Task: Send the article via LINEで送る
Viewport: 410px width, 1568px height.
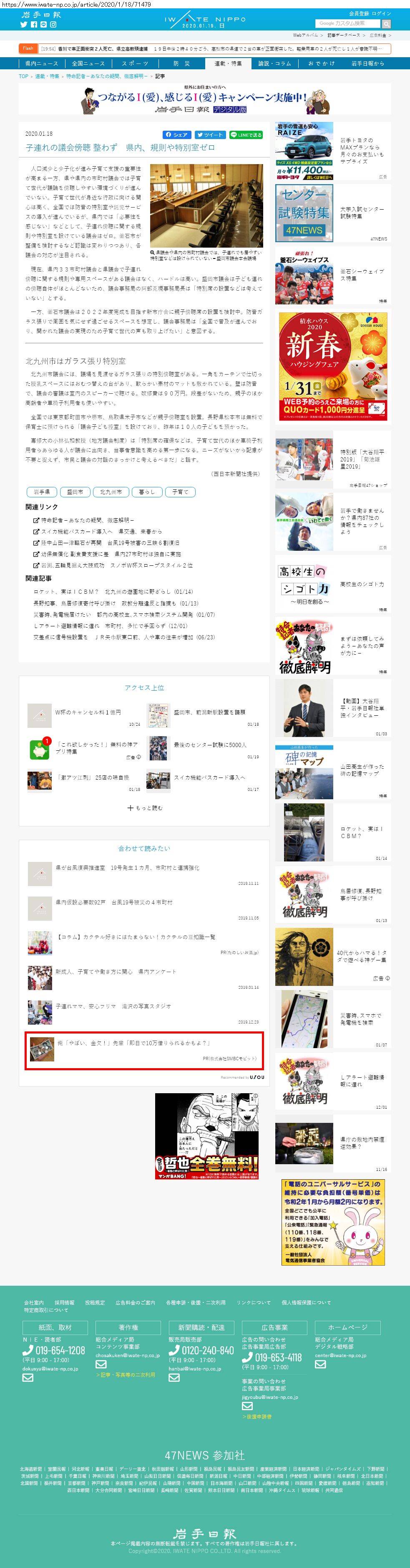Action: pyautogui.click(x=246, y=135)
